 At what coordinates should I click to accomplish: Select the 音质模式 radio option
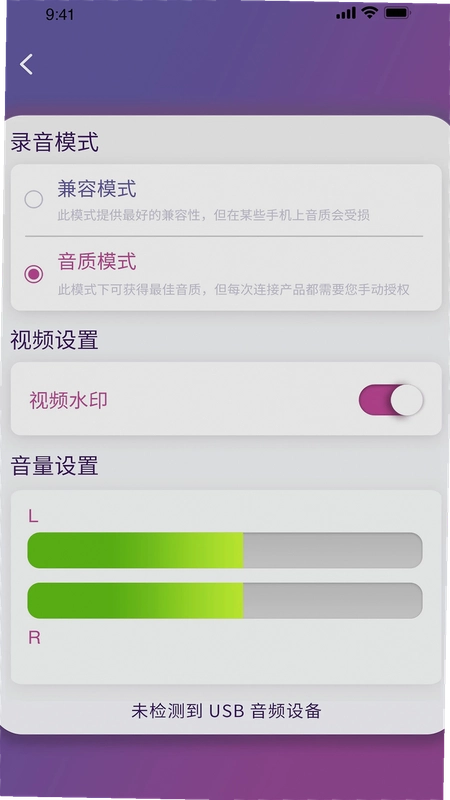[x=34, y=274]
